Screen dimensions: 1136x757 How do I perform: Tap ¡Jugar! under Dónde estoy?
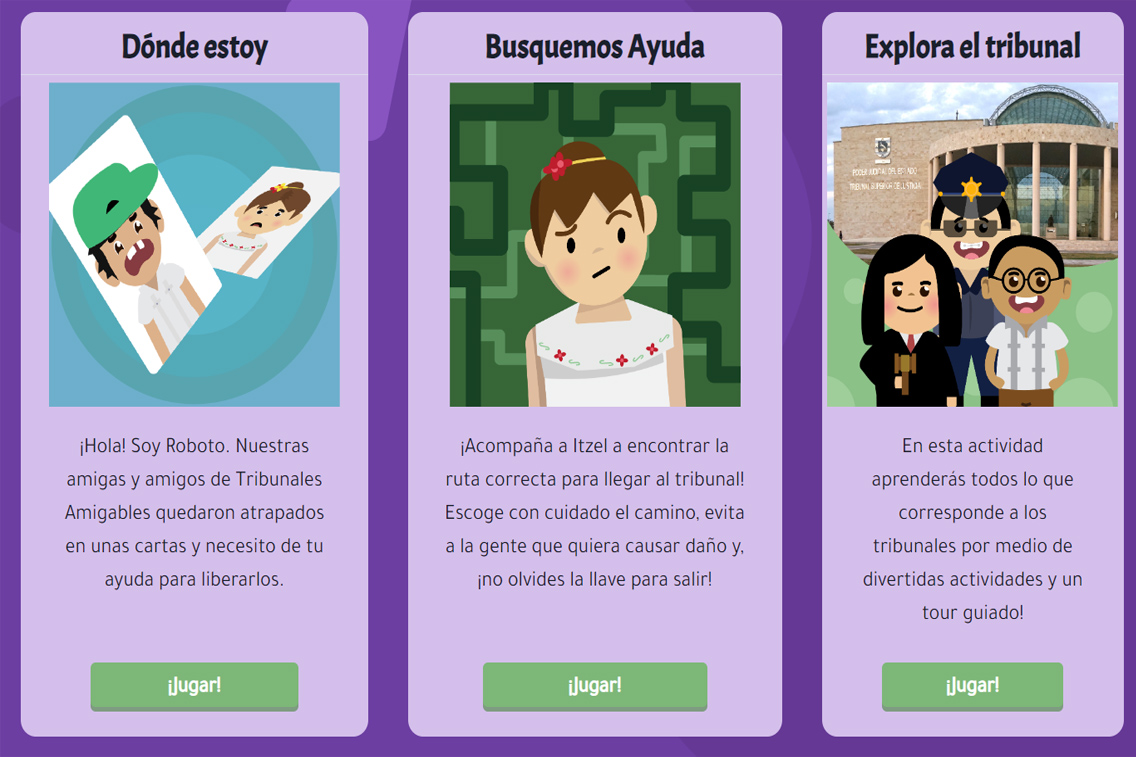point(194,686)
